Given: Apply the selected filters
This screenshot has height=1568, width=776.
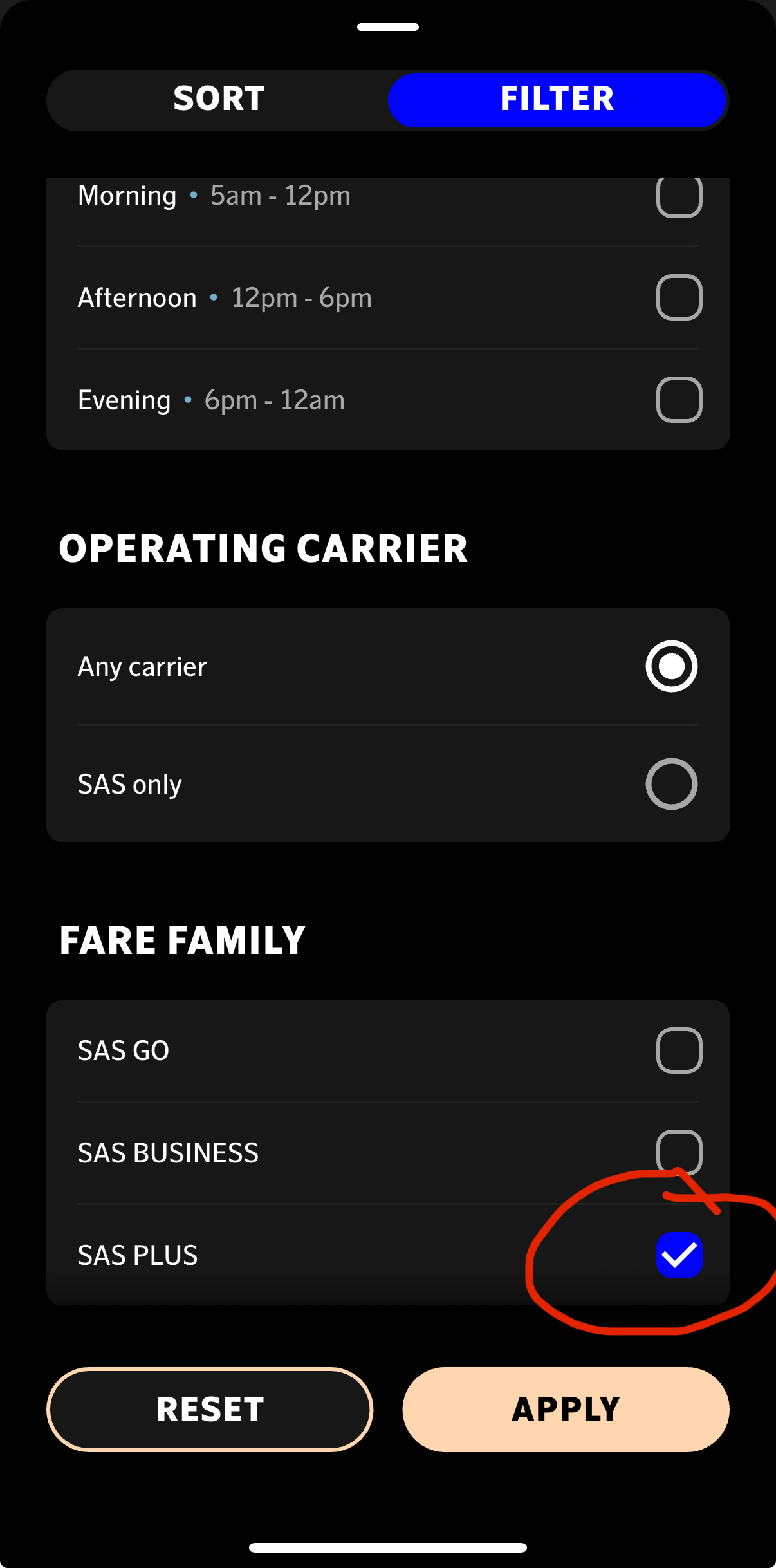Looking at the screenshot, I should [566, 1410].
